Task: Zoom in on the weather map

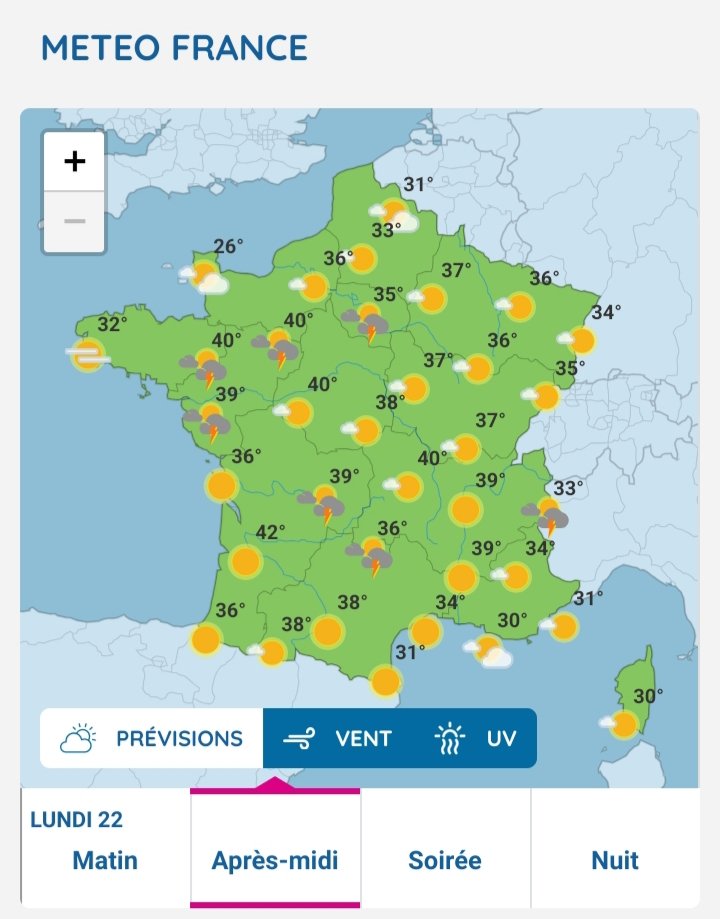Action: pyautogui.click(x=74, y=161)
